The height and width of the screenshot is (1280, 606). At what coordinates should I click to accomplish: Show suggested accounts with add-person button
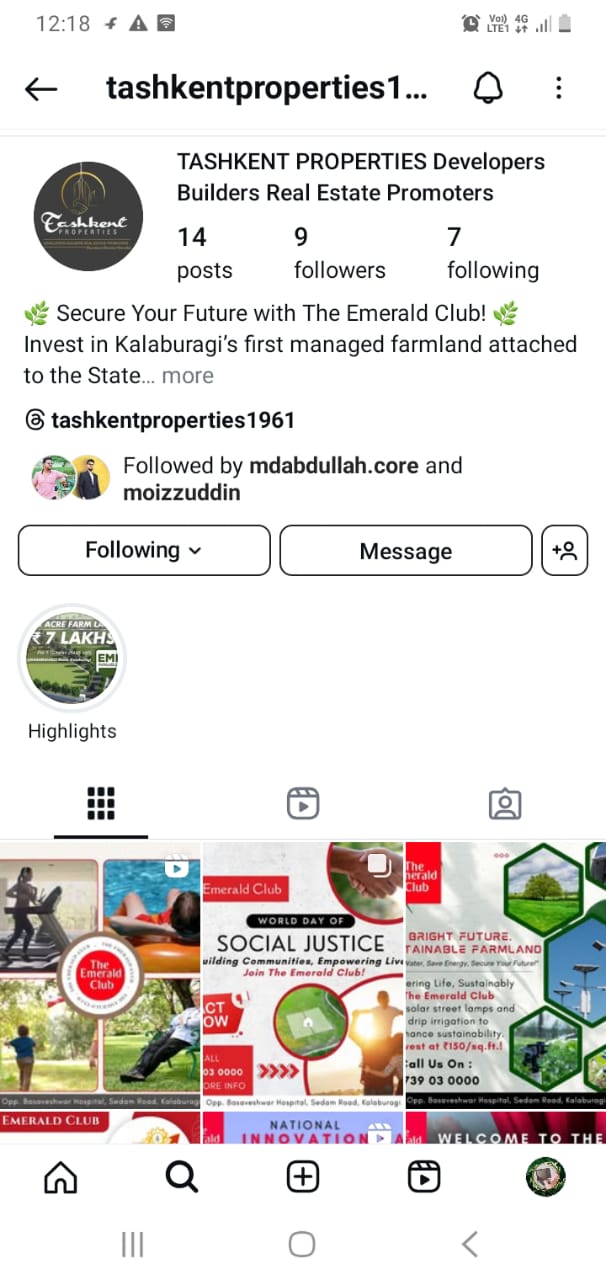tap(564, 550)
